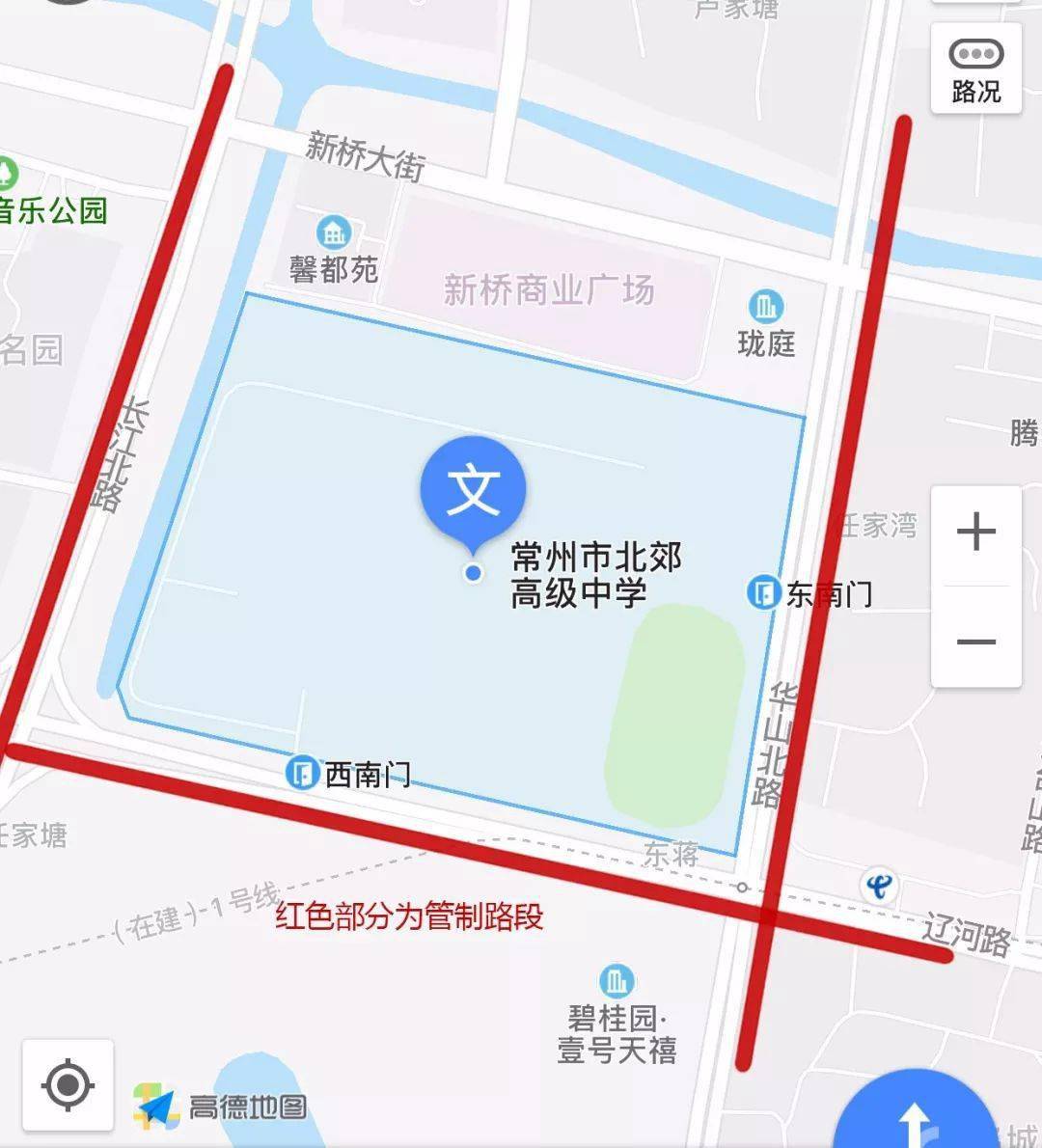
Task: Toggle the 路况 traffic conditions layer
Action: [974, 68]
